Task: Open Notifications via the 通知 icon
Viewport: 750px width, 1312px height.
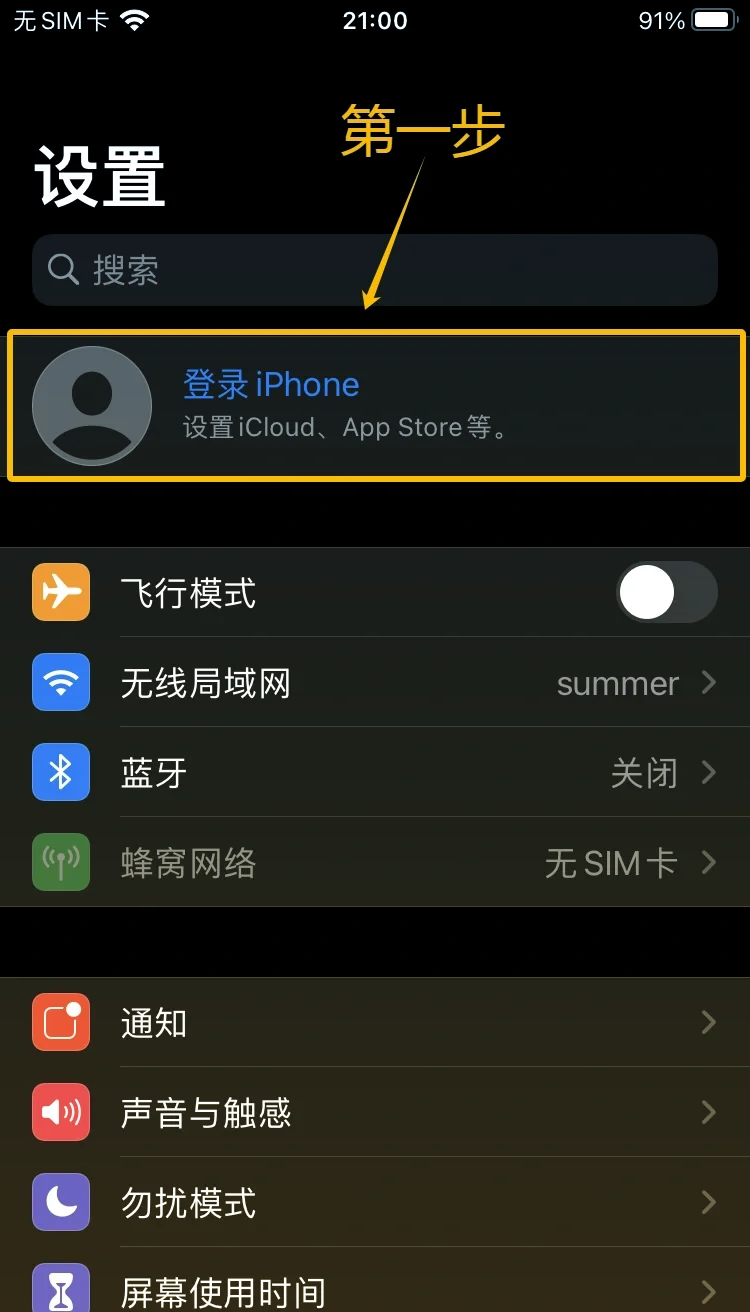Action: pos(60,1022)
